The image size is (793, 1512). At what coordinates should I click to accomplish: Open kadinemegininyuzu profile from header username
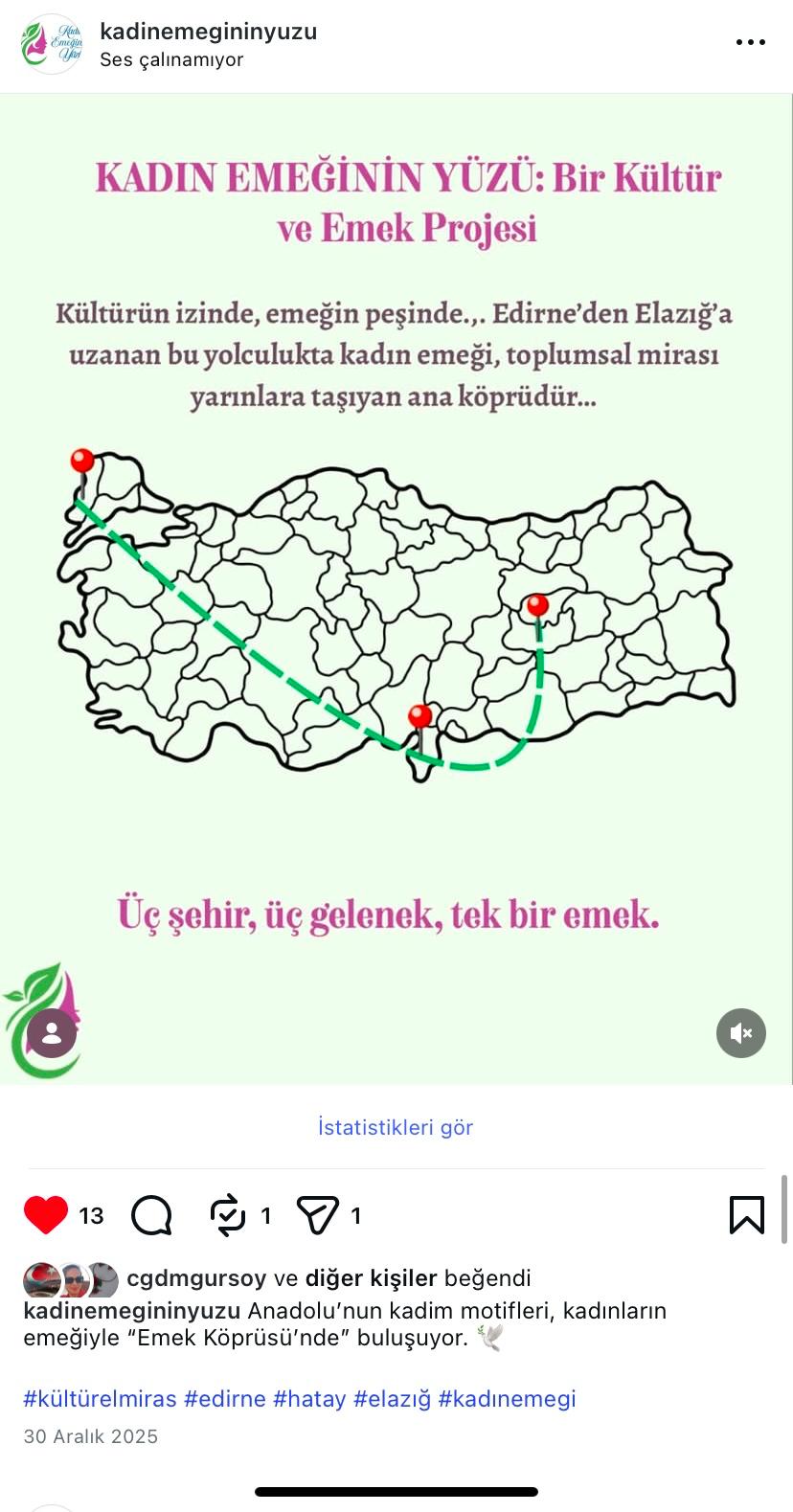tap(208, 32)
